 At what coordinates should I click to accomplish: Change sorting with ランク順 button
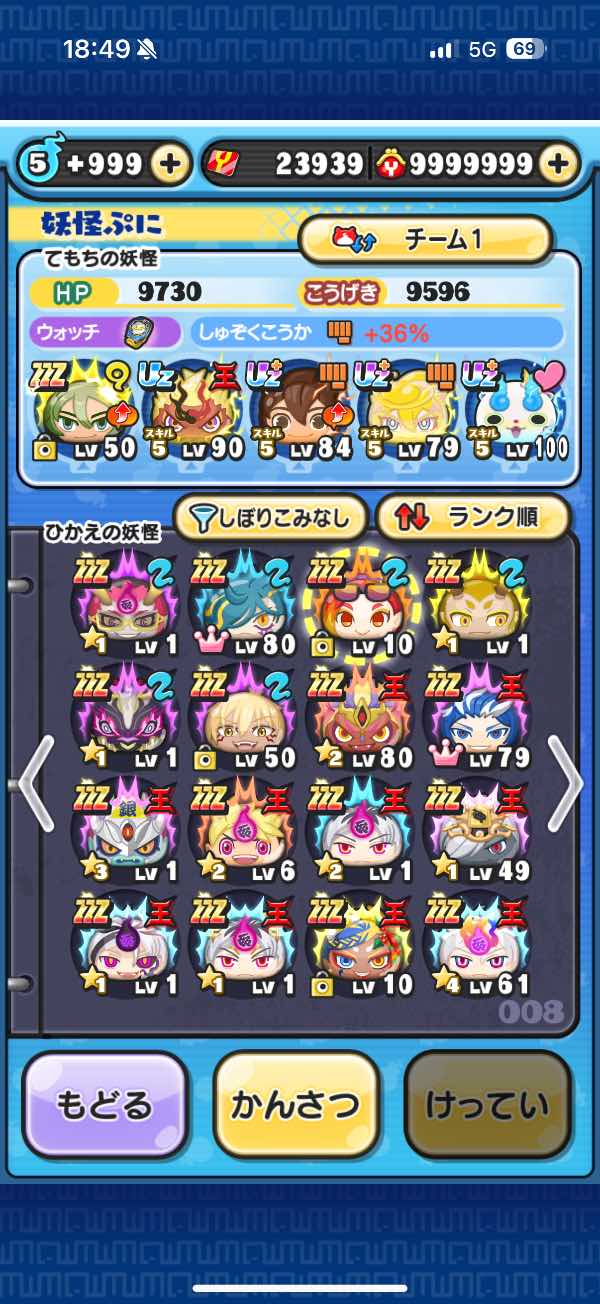[x=471, y=517]
